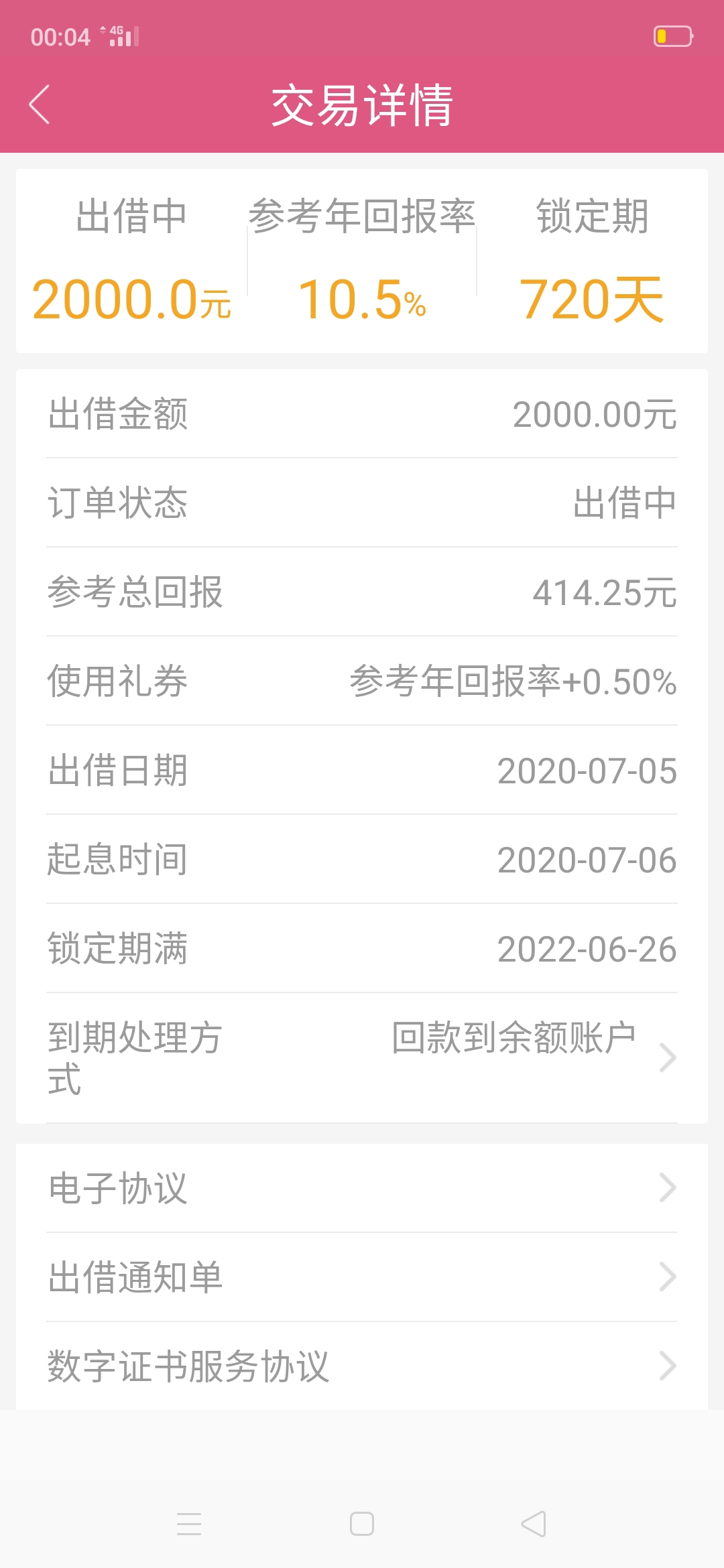
Task: Open the 到期处理方式 setting
Action: (x=362, y=1057)
